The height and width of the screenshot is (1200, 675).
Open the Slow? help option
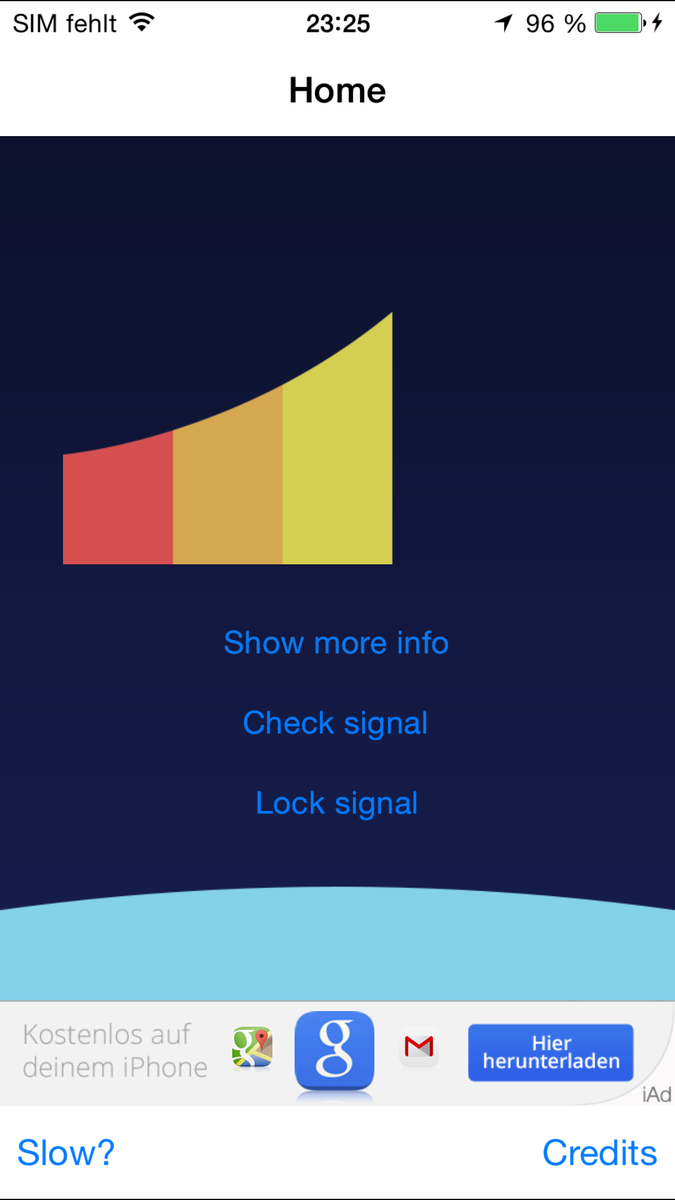66,1153
